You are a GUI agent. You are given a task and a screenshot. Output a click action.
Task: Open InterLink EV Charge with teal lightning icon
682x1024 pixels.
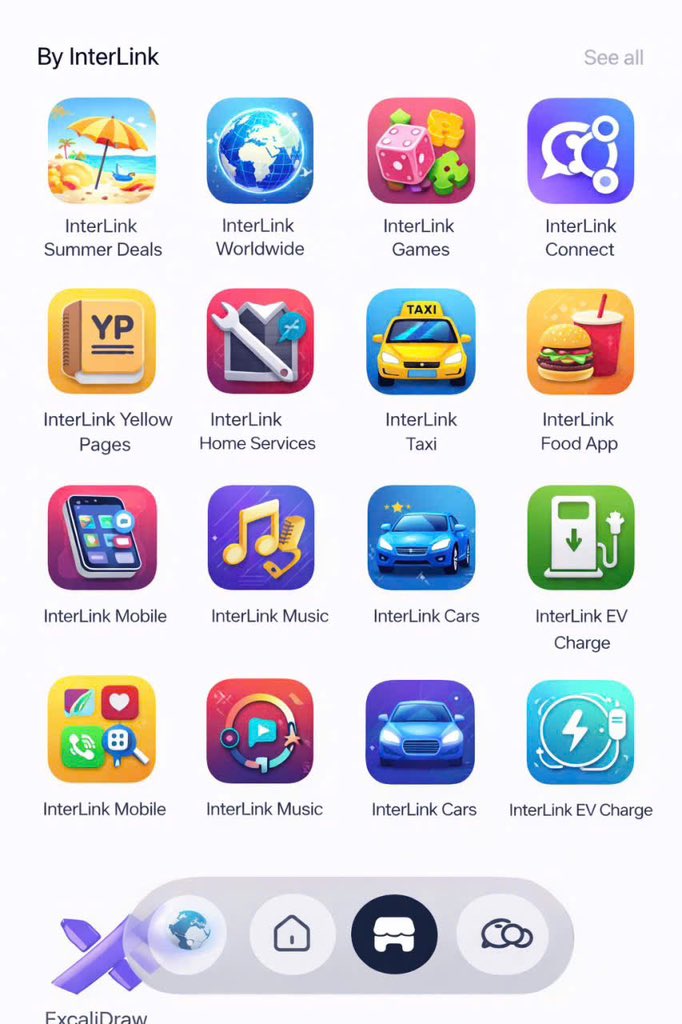[580, 731]
